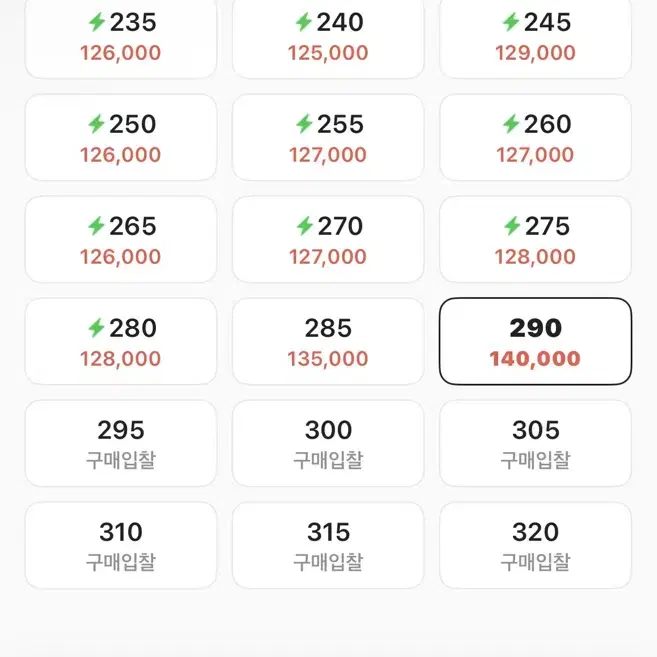Screen dimensions: 657x657
Task: Select size 250 for 126,000
Action: (x=120, y=138)
